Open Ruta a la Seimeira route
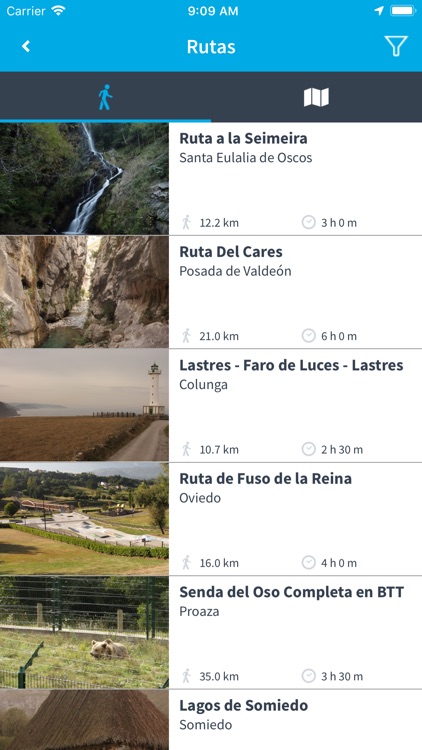This screenshot has width=422, height=750. 211,178
